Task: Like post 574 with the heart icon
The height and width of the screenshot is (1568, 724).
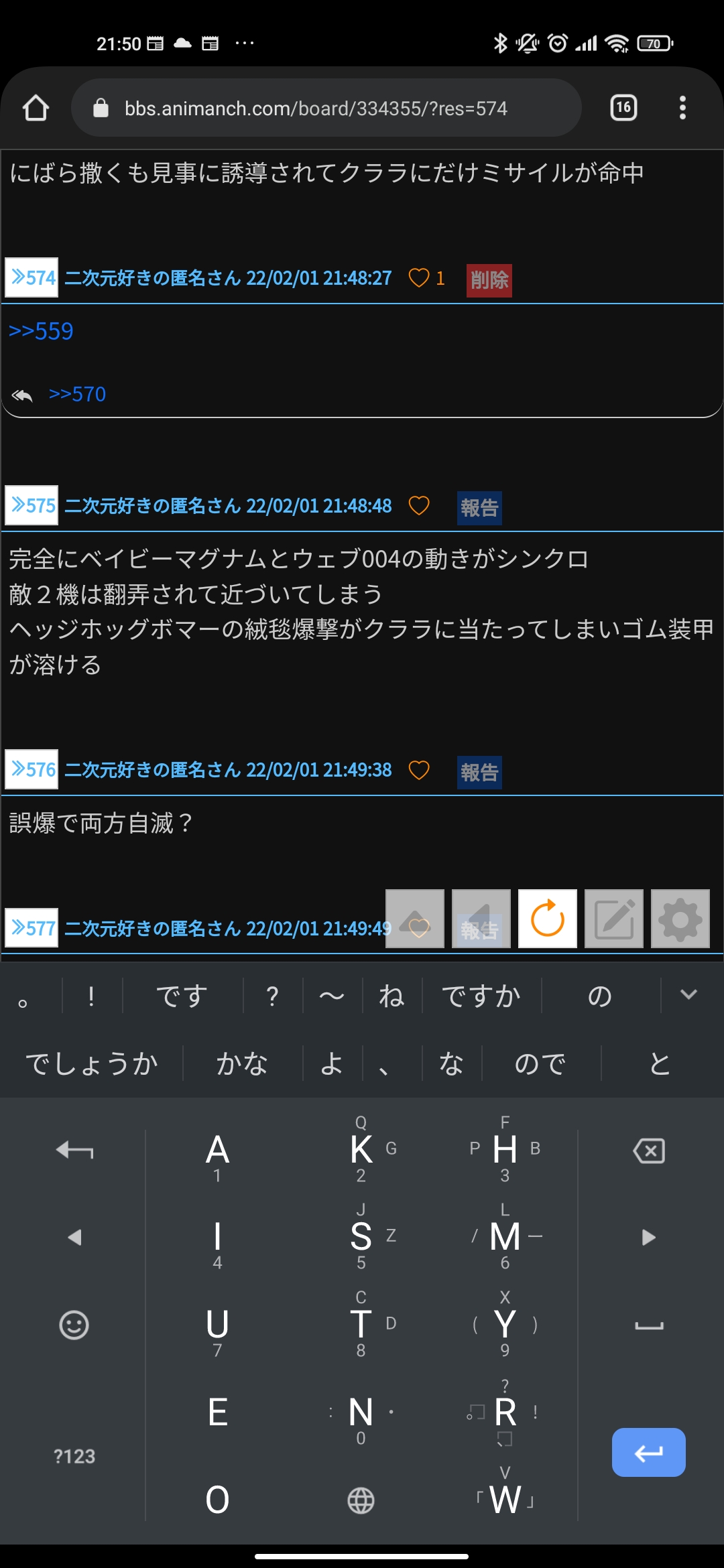Action: coord(419,278)
